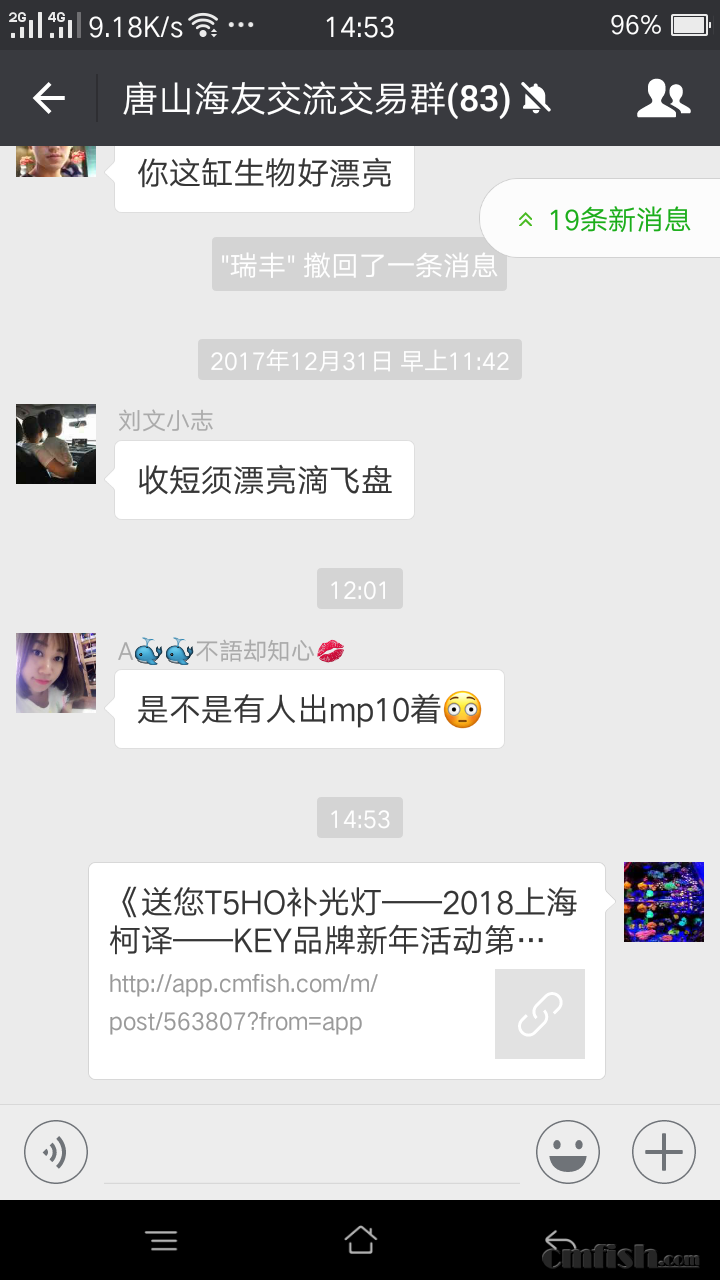Tap the back arrow to leave the chat
The image size is (720, 1280).
[x=47, y=98]
